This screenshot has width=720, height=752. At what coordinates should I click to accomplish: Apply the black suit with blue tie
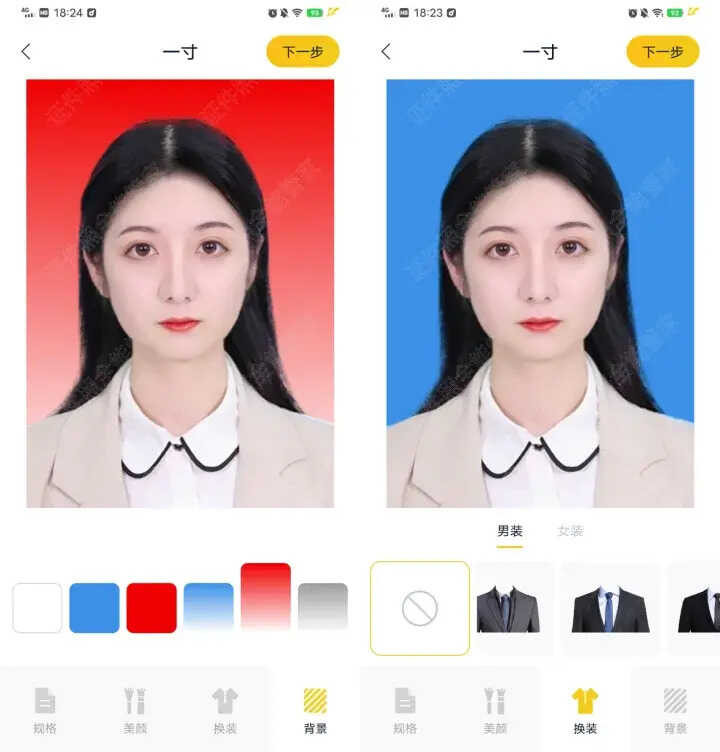tap(610, 608)
